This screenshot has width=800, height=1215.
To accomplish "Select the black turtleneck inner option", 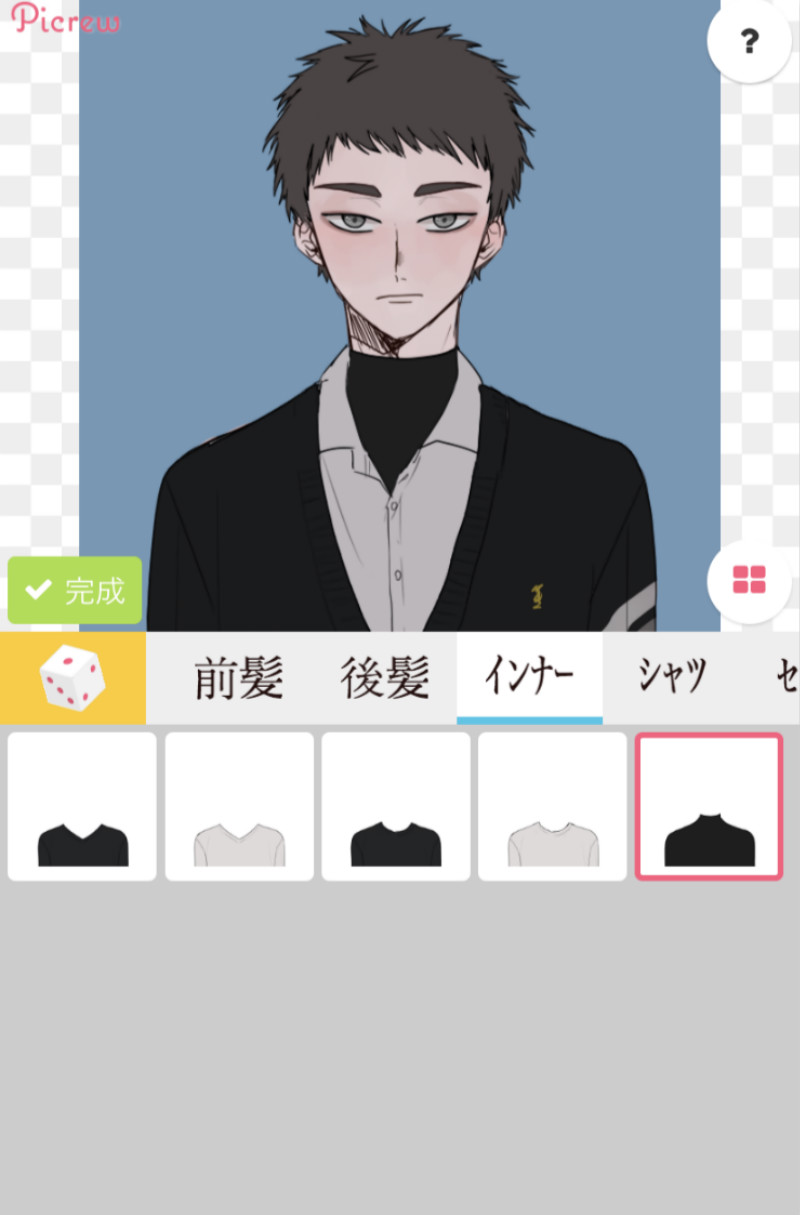I will (x=709, y=807).
